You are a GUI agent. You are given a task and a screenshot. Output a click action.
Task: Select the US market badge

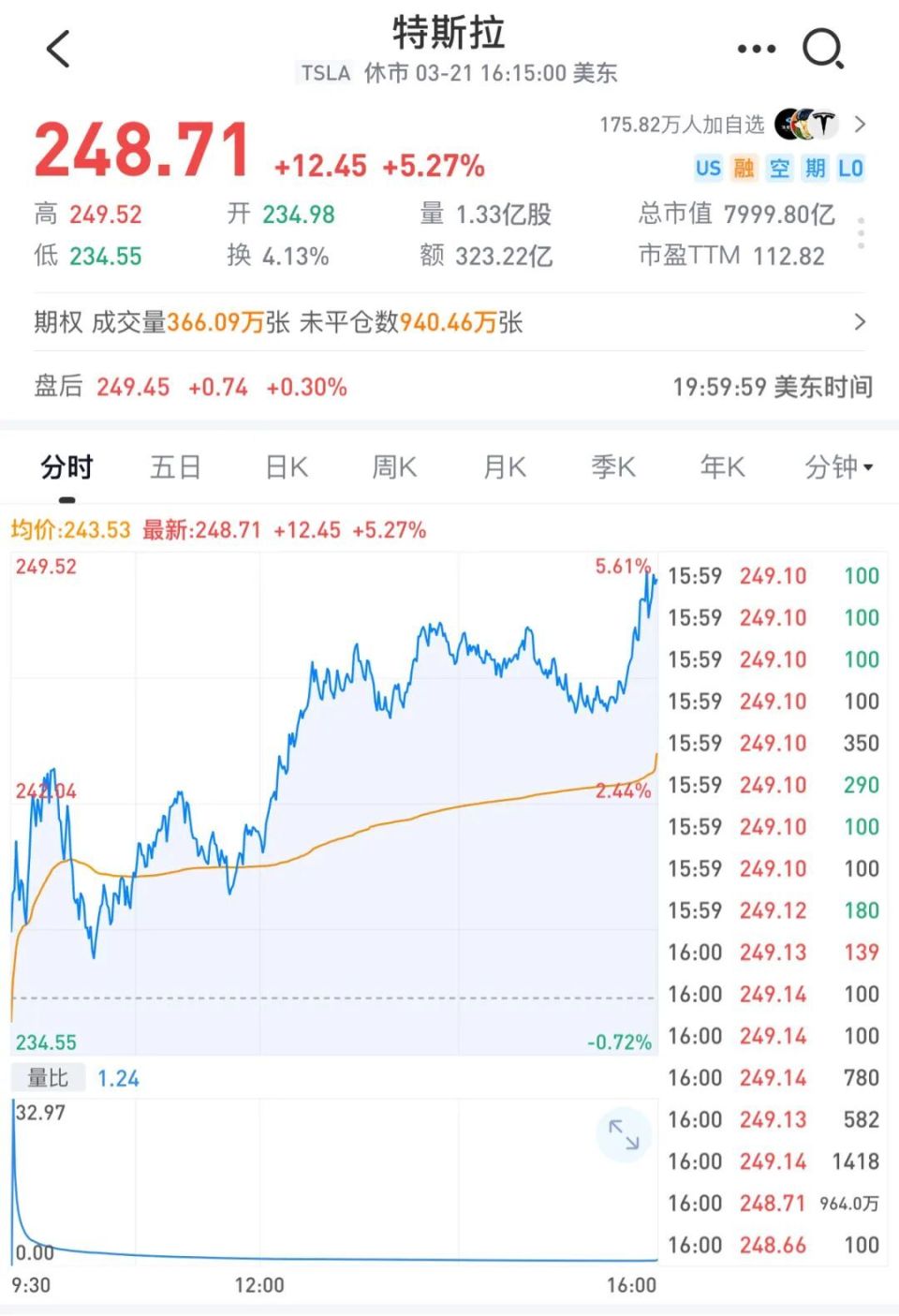709,168
